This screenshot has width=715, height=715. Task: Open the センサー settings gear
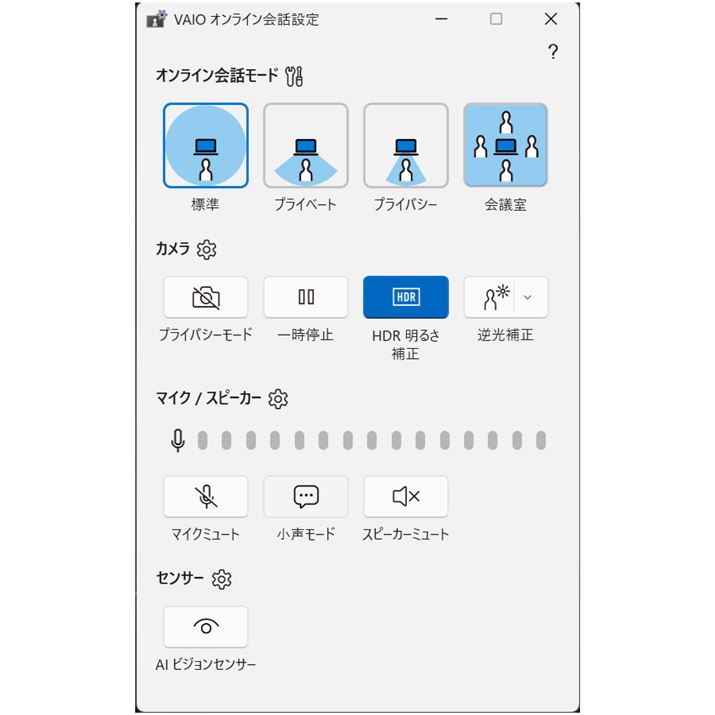coord(222,579)
